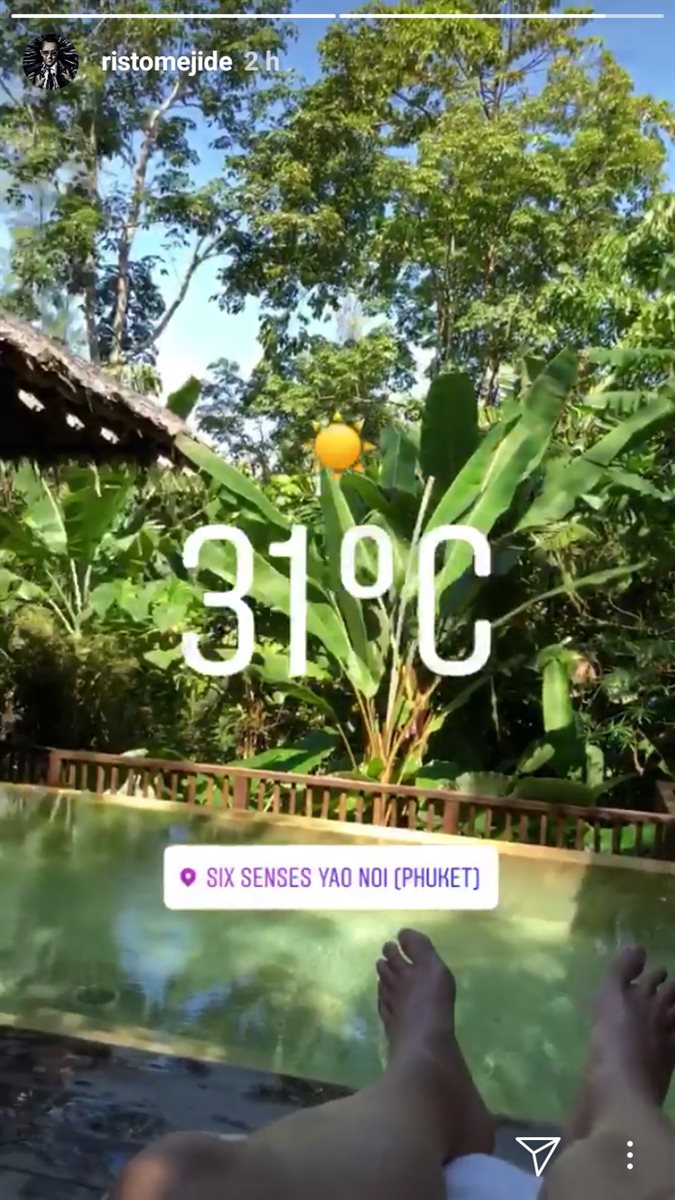Screen dimensions: 675x1200
Task: Open the Six Senses Yao Noi location sticker
Action: tap(331, 878)
